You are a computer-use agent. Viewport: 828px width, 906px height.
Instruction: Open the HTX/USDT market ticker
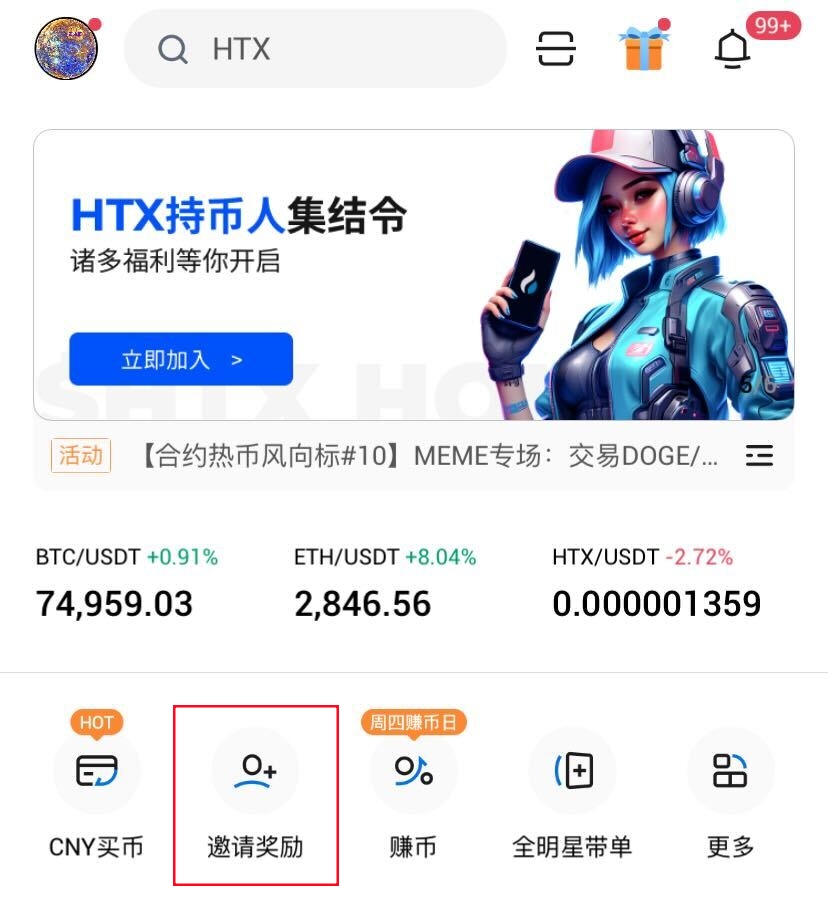pyautogui.click(x=656, y=584)
